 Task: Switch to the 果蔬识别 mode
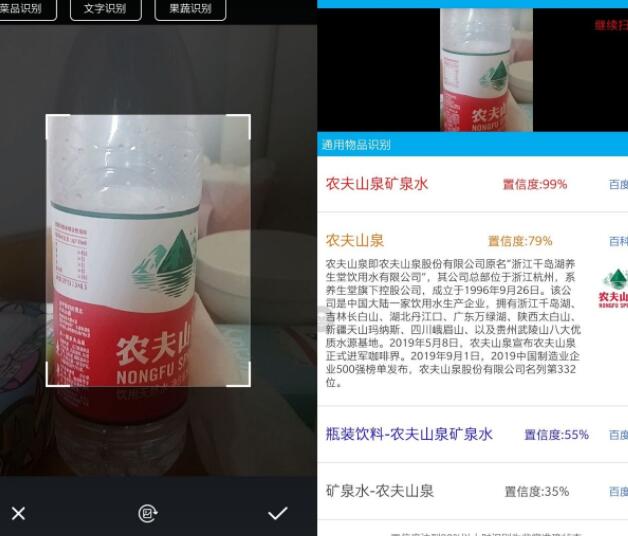(x=190, y=9)
